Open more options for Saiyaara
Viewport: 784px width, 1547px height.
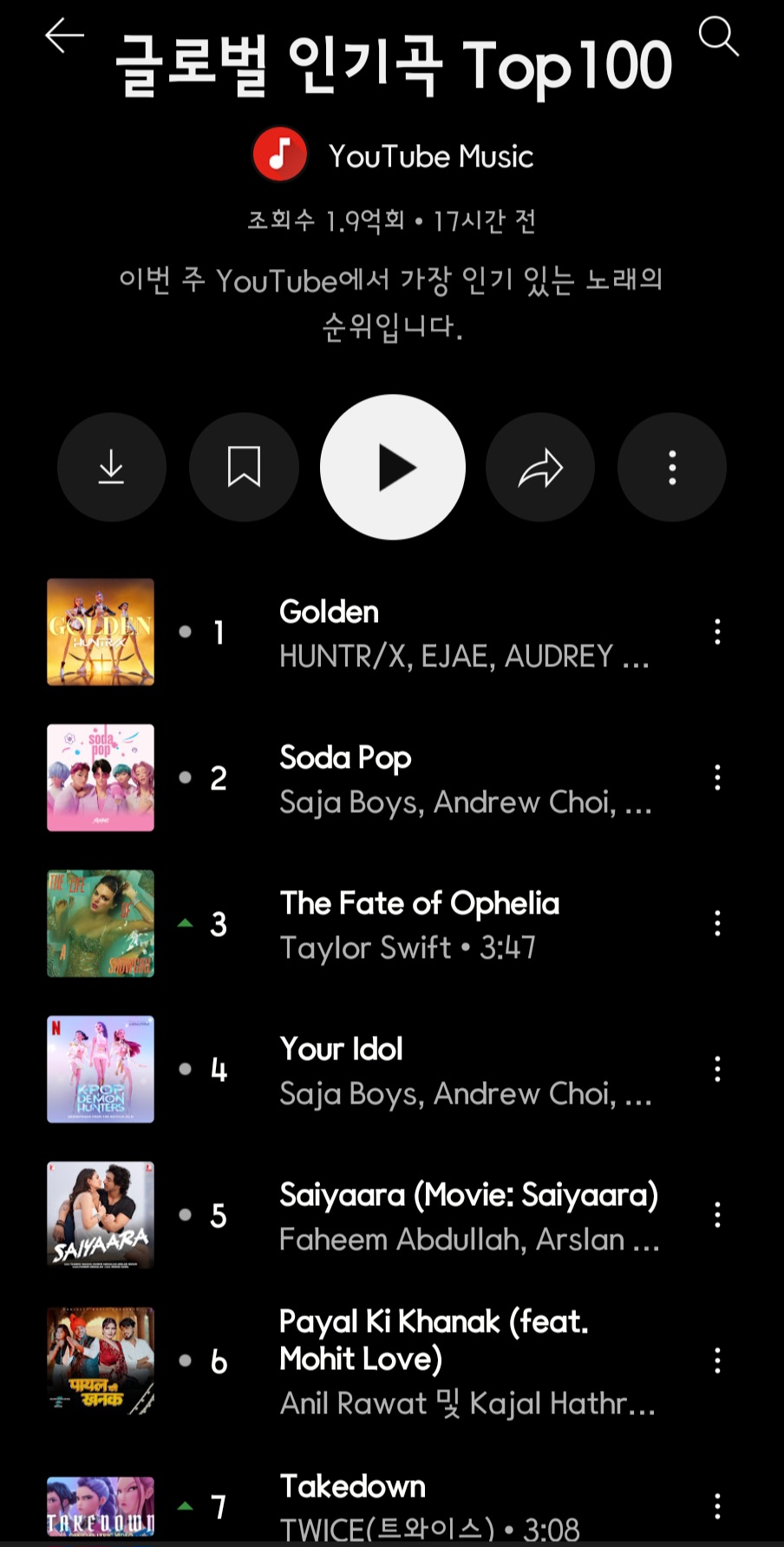click(x=717, y=1215)
